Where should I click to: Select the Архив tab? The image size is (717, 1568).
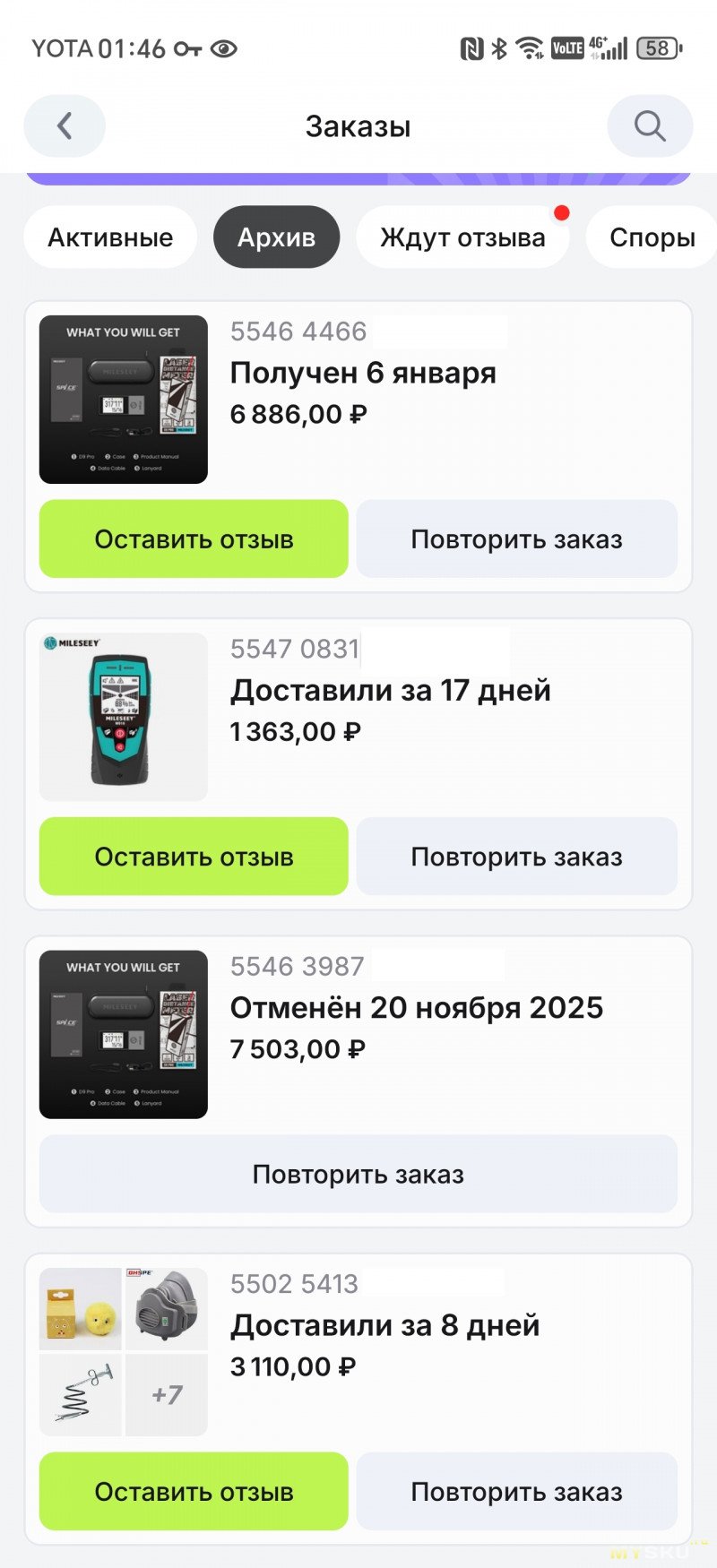276,237
